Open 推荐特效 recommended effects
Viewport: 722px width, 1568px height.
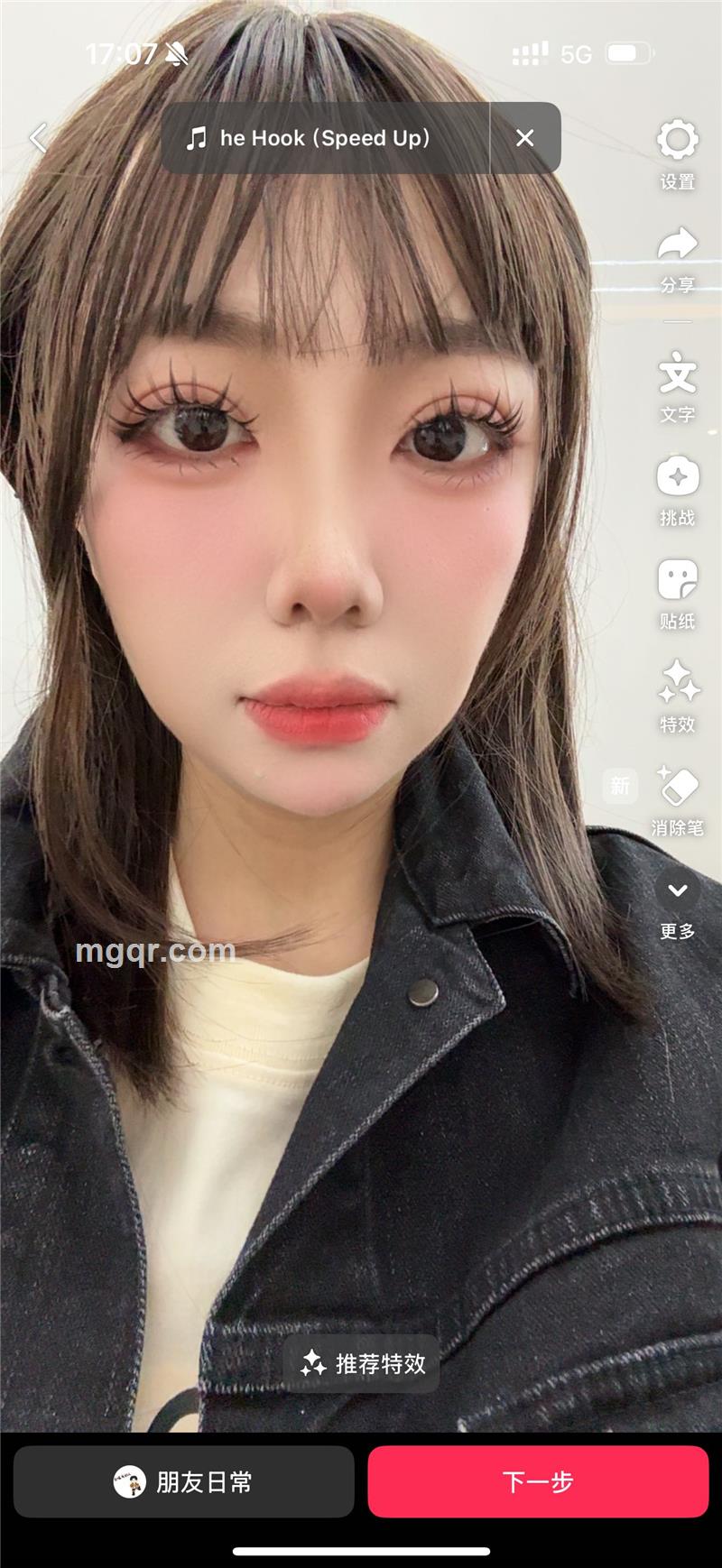tap(362, 1363)
